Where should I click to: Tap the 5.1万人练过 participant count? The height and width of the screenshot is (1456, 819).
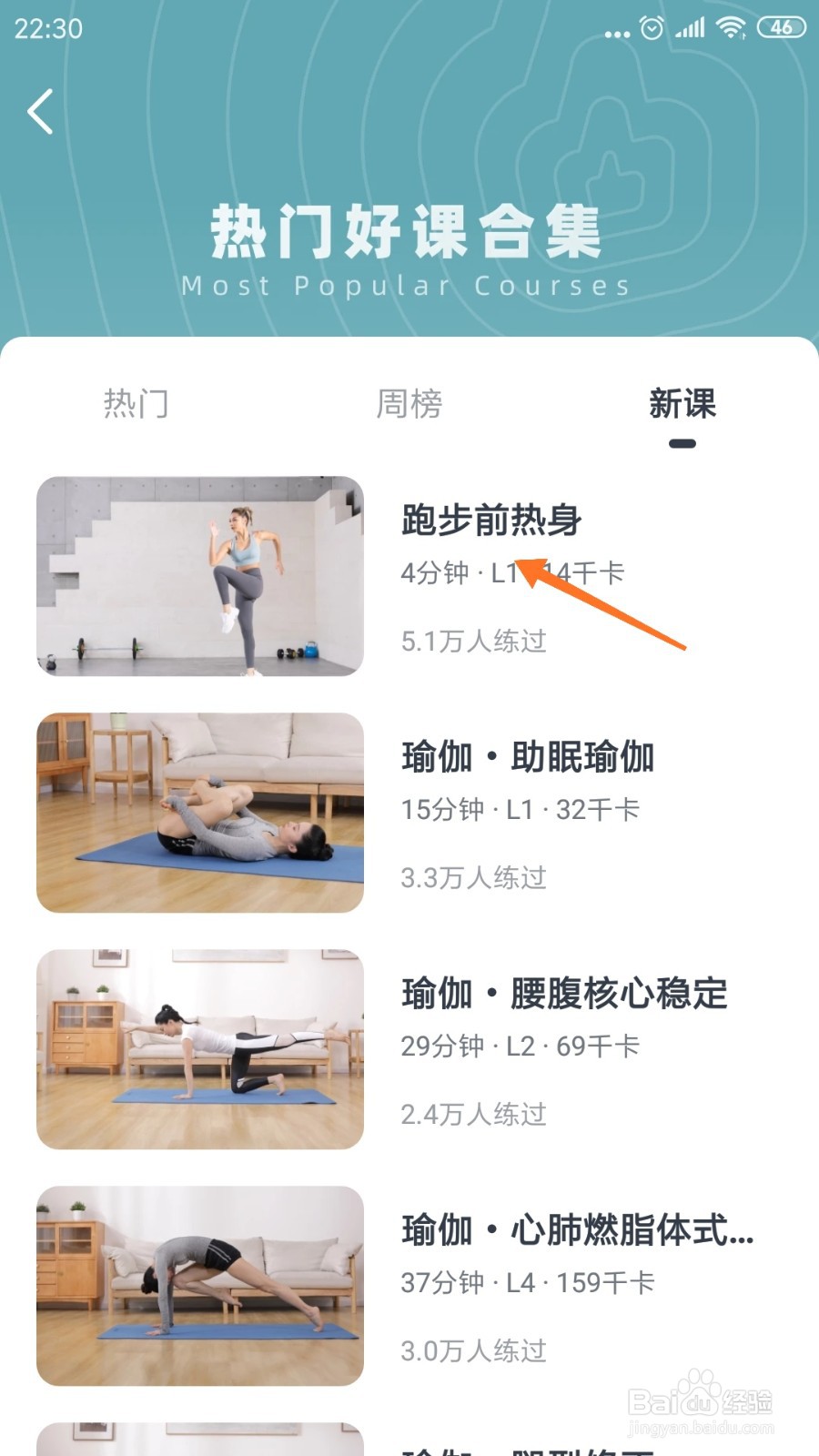coord(474,642)
